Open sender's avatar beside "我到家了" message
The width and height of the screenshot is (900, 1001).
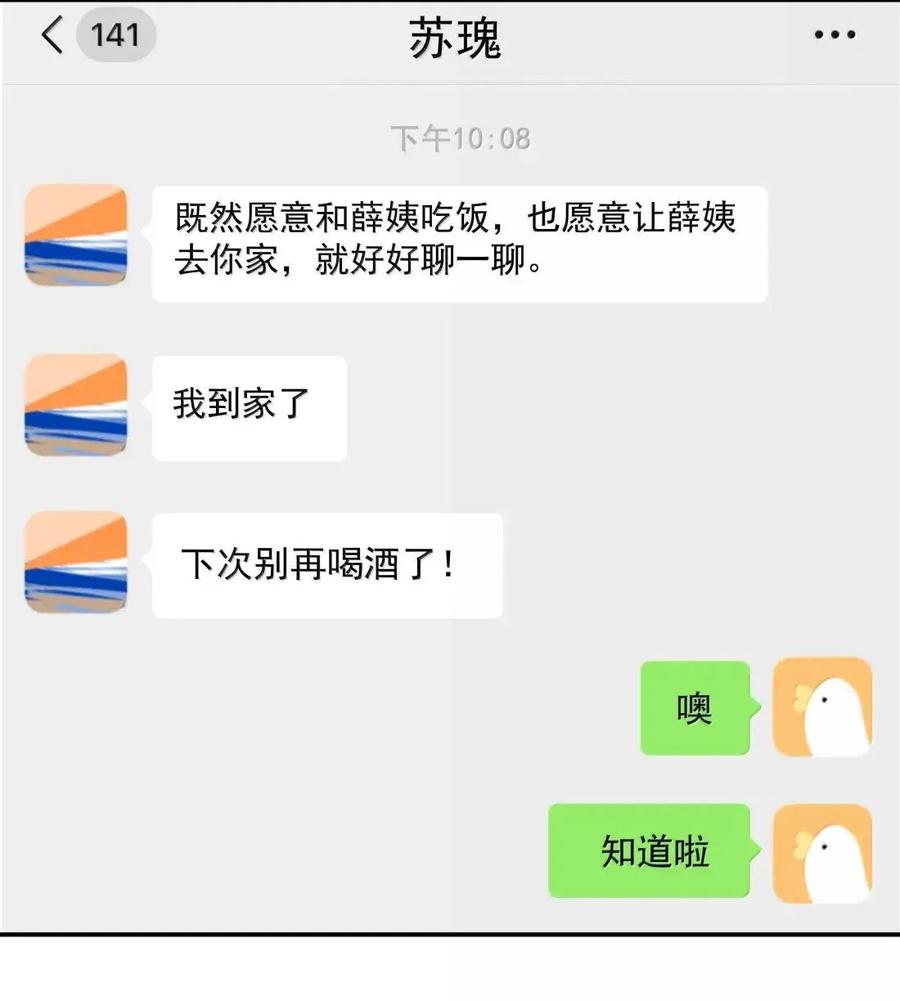76,405
